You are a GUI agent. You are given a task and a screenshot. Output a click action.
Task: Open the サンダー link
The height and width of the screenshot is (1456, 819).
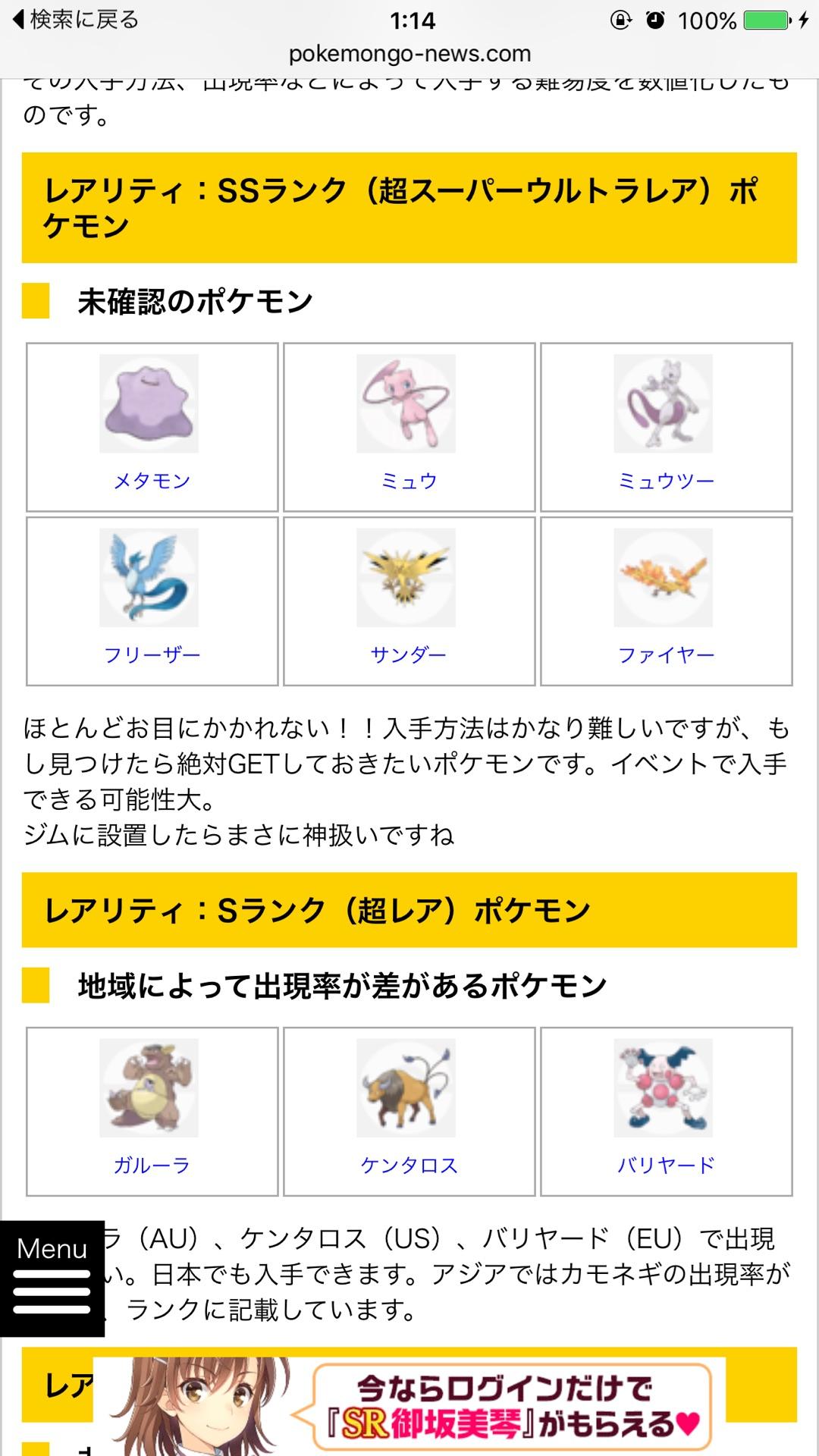pyautogui.click(x=409, y=654)
